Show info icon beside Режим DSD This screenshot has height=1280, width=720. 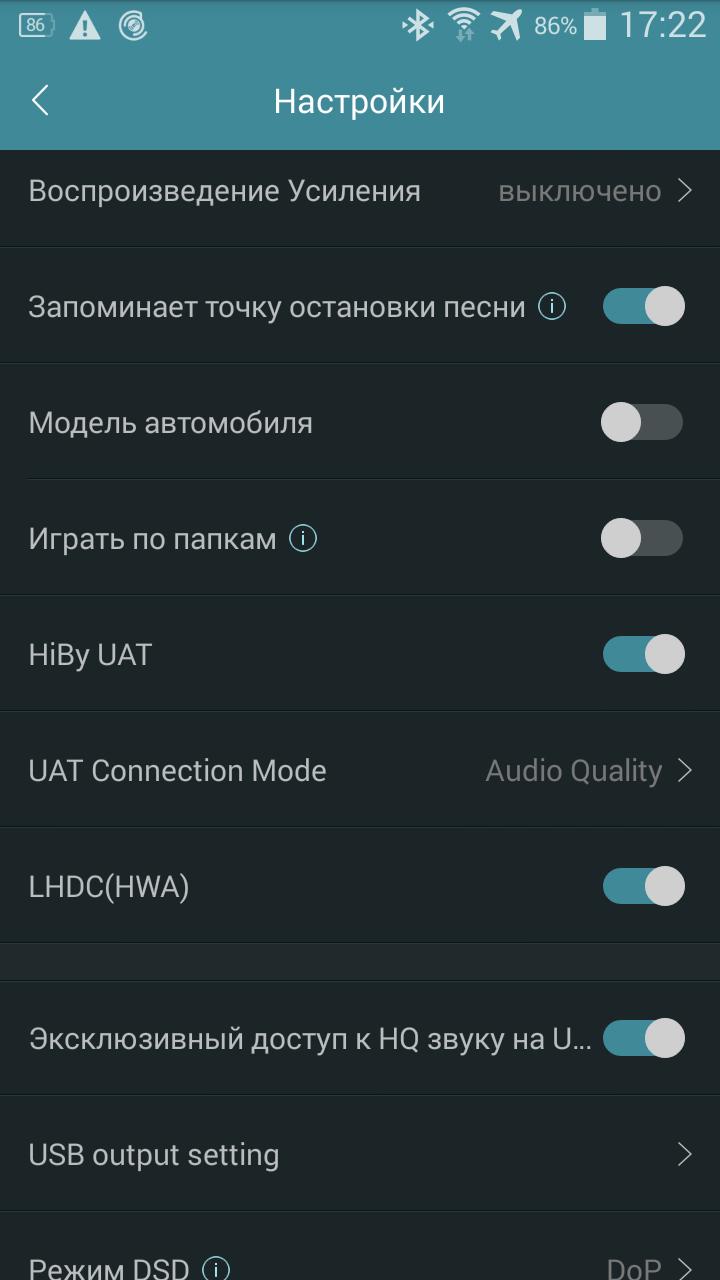click(x=216, y=1268)
